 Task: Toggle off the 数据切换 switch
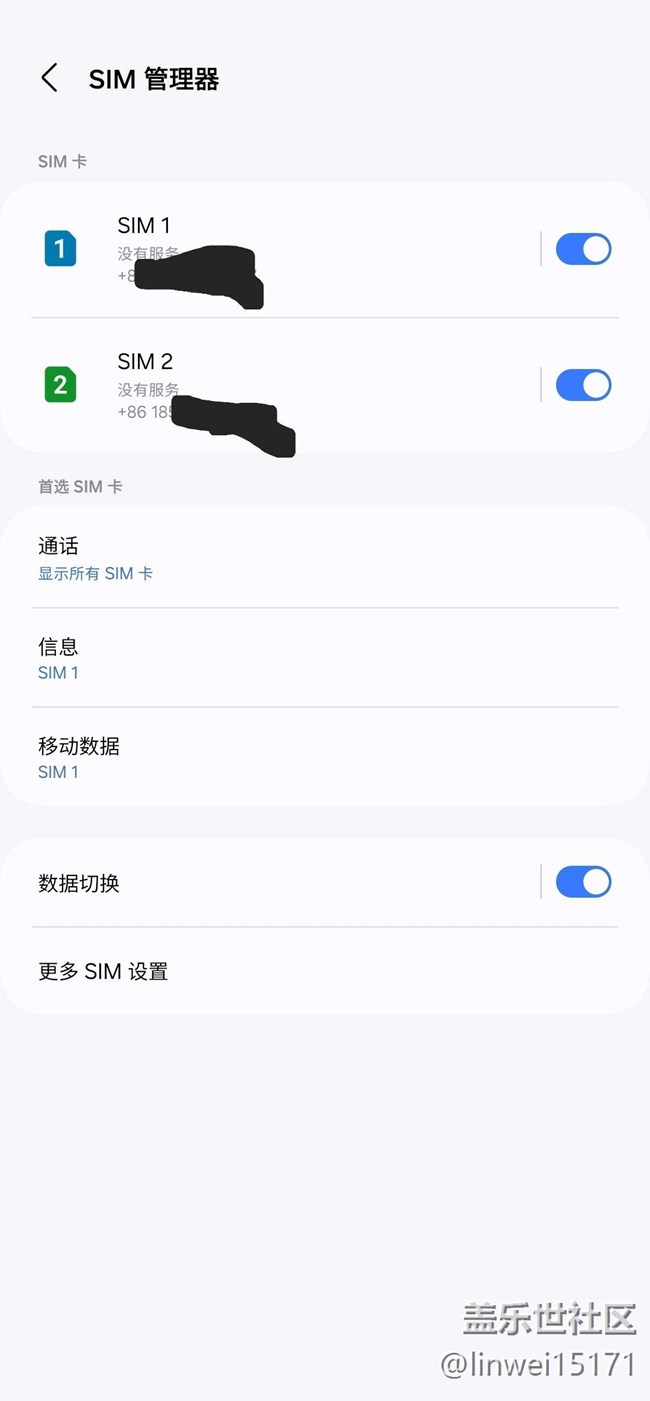tap(583, 882)
